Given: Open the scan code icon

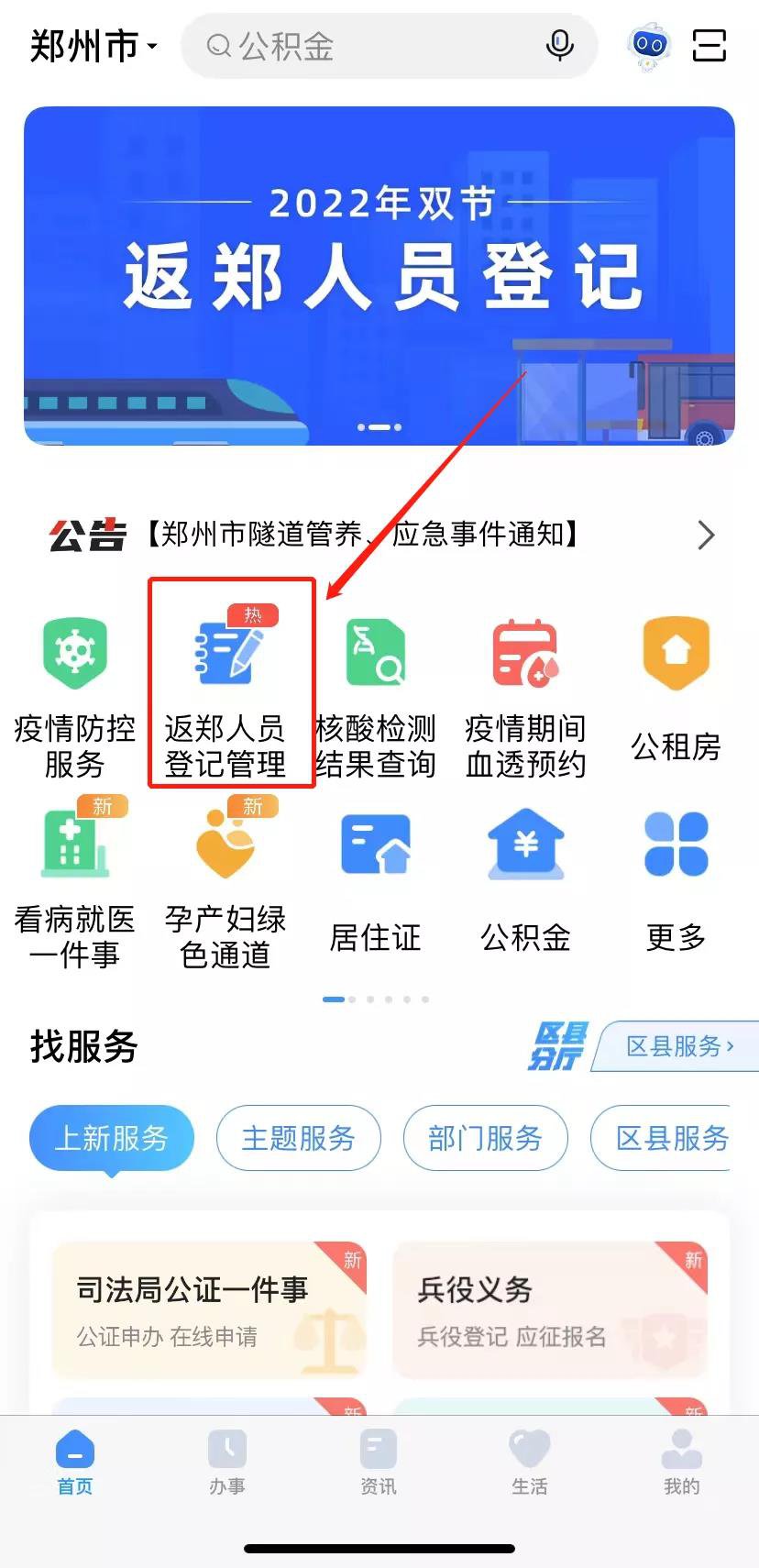Looking at the screenshot, I should coord(709,45).
